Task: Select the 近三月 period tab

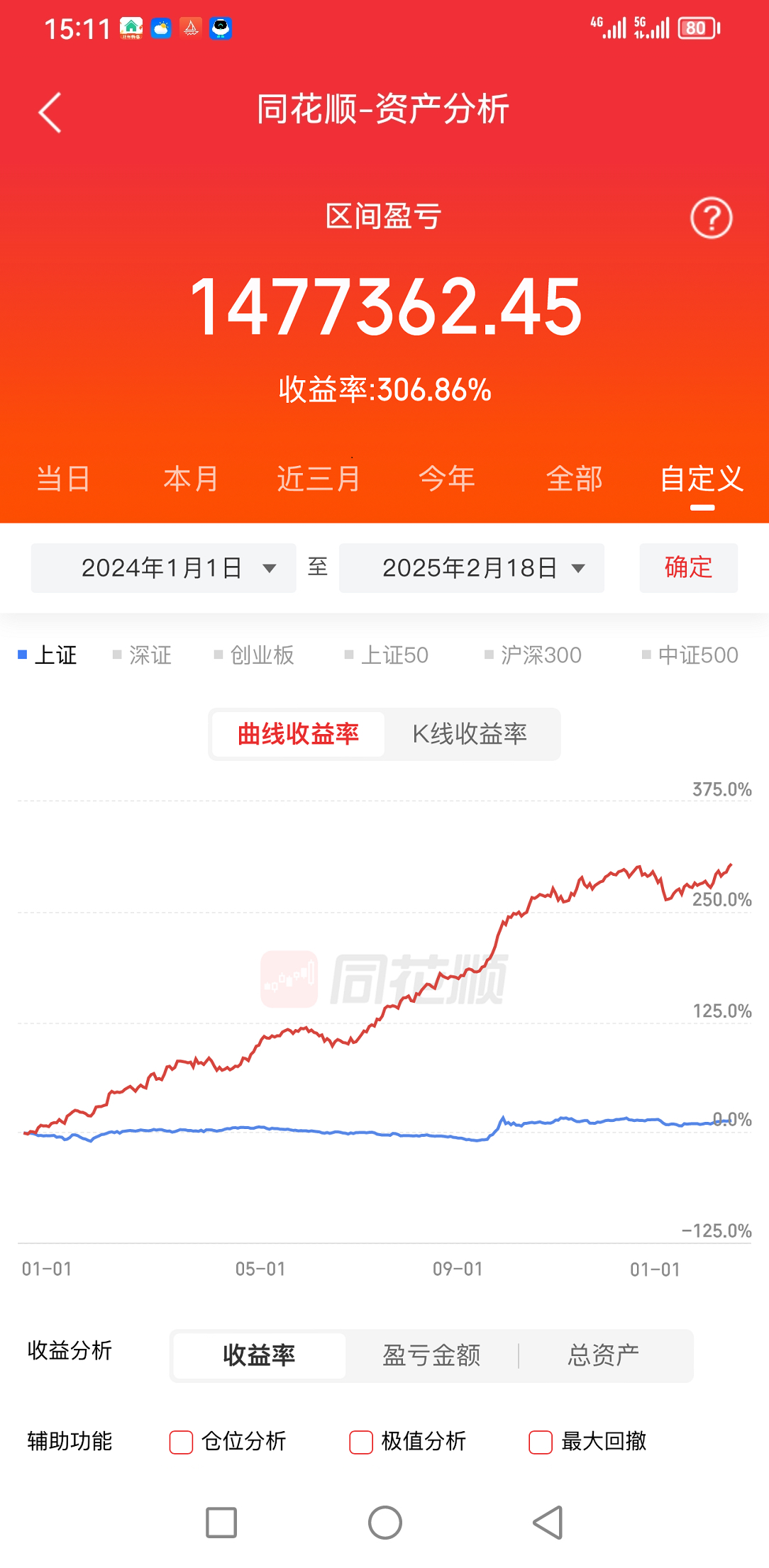Action: point(319,479)
